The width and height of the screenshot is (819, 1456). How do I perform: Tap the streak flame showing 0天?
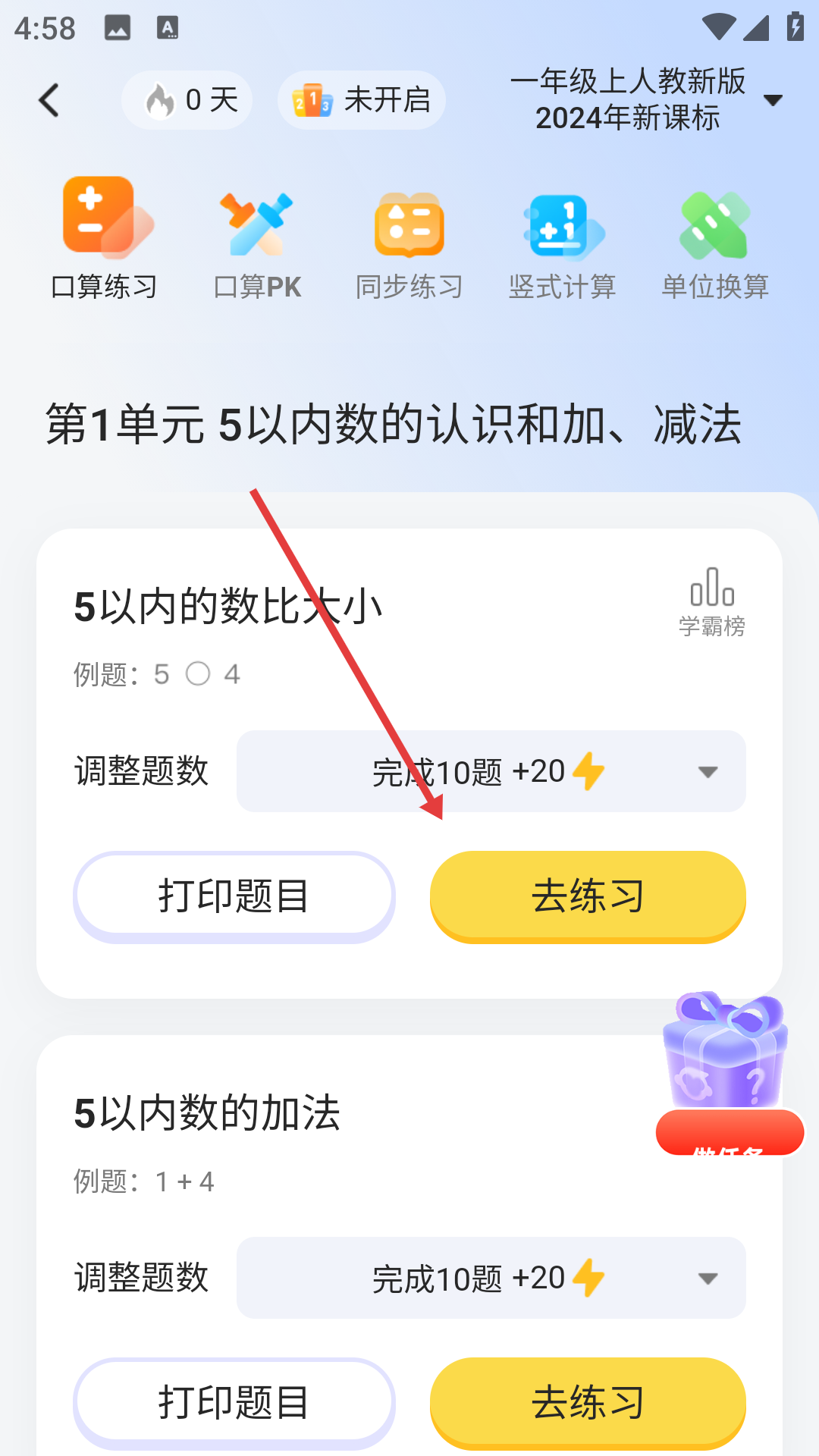(x=187, y=99)
